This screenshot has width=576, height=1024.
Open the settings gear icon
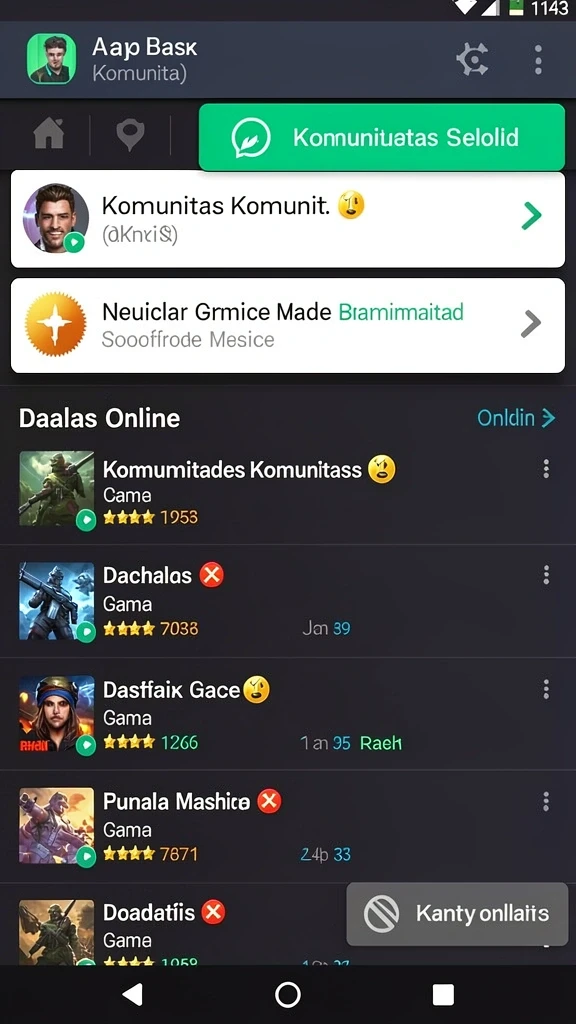472,60
